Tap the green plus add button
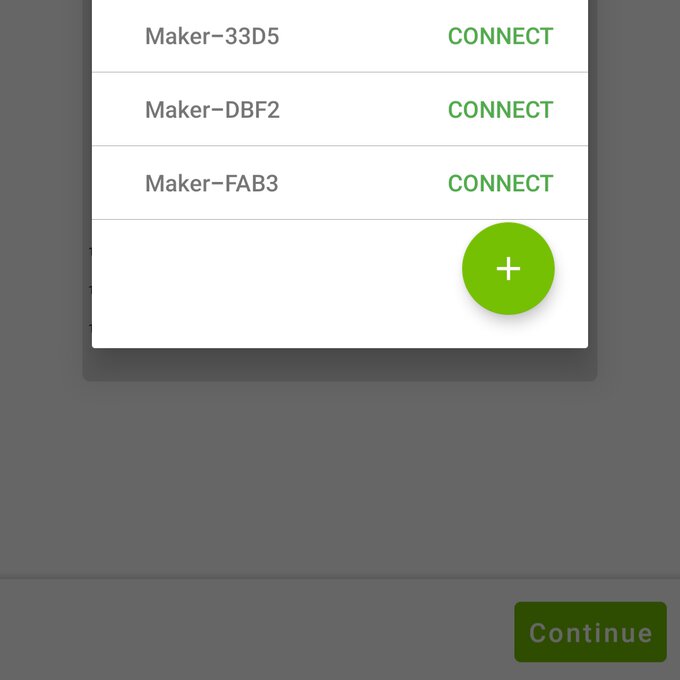 pyautogui.click(x=508, y=269)
